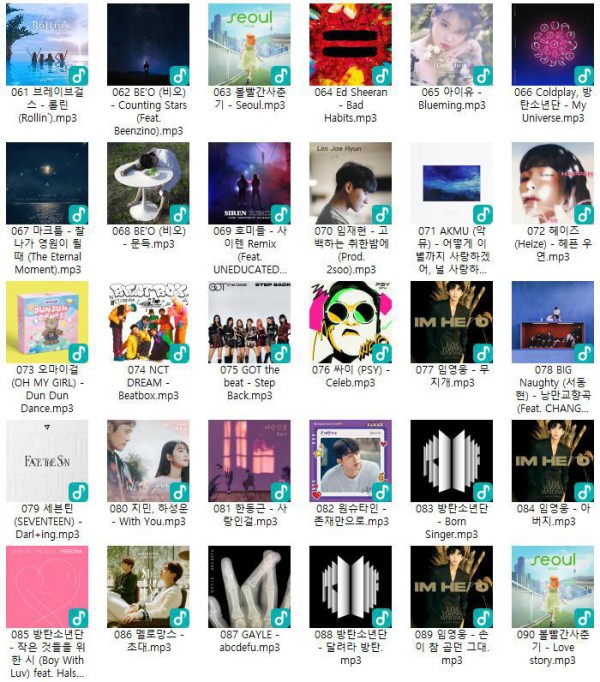The width and height of the screenshot is (600, 682).
Task: Open 079 세븐틴 Darl+ing.mp3
Action: tap(47, 460)
